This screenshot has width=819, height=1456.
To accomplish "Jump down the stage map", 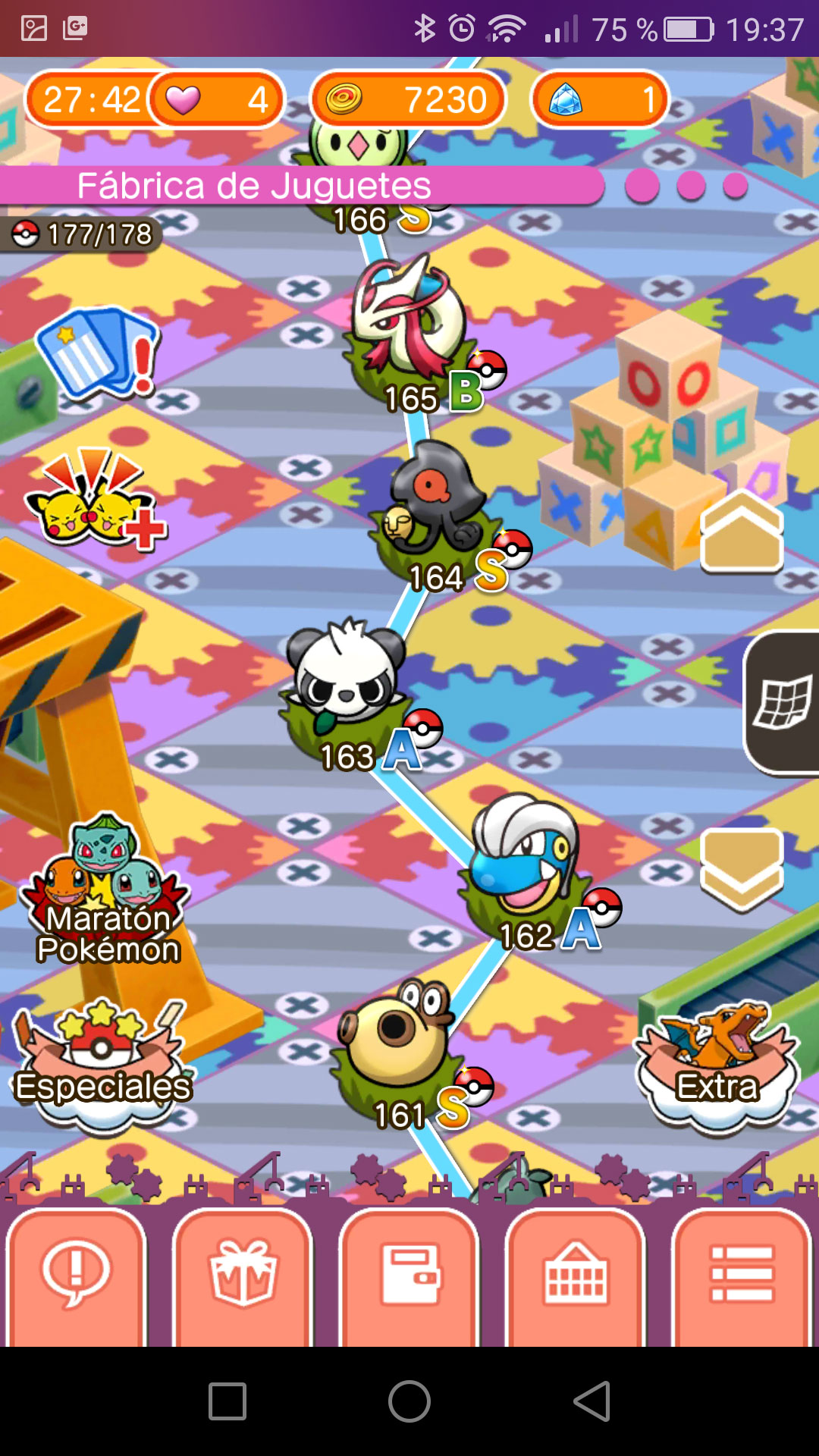I will pyautogui.click(x=741, y=867).
